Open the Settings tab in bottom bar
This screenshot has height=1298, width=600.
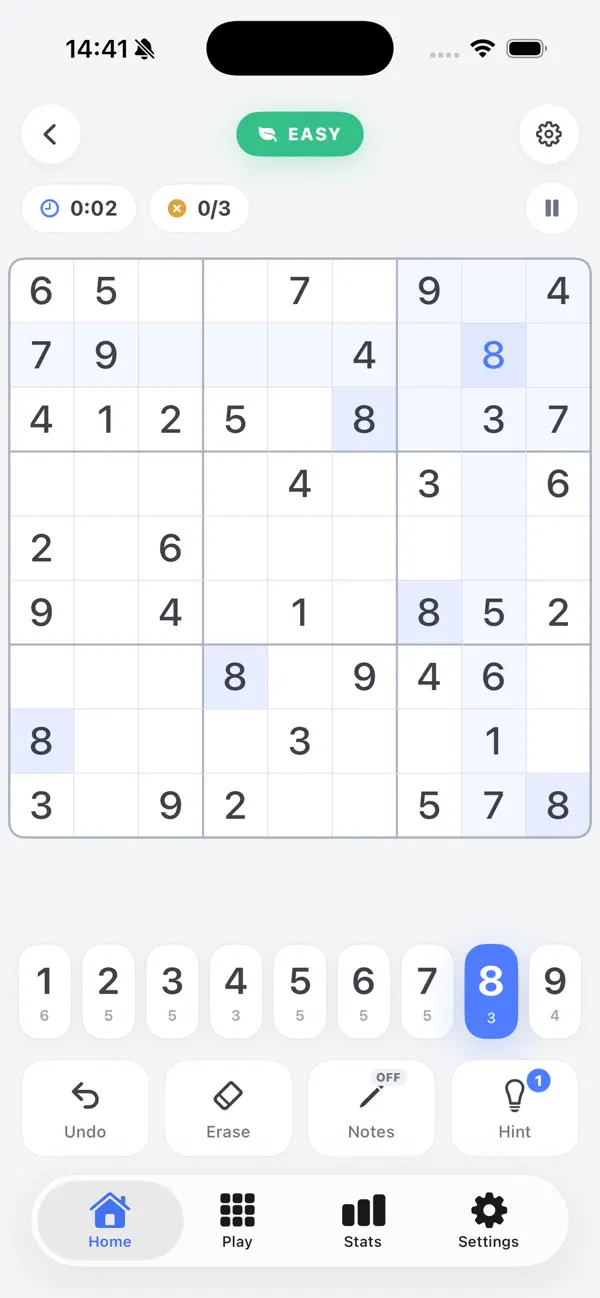[x=488, y=1221]
